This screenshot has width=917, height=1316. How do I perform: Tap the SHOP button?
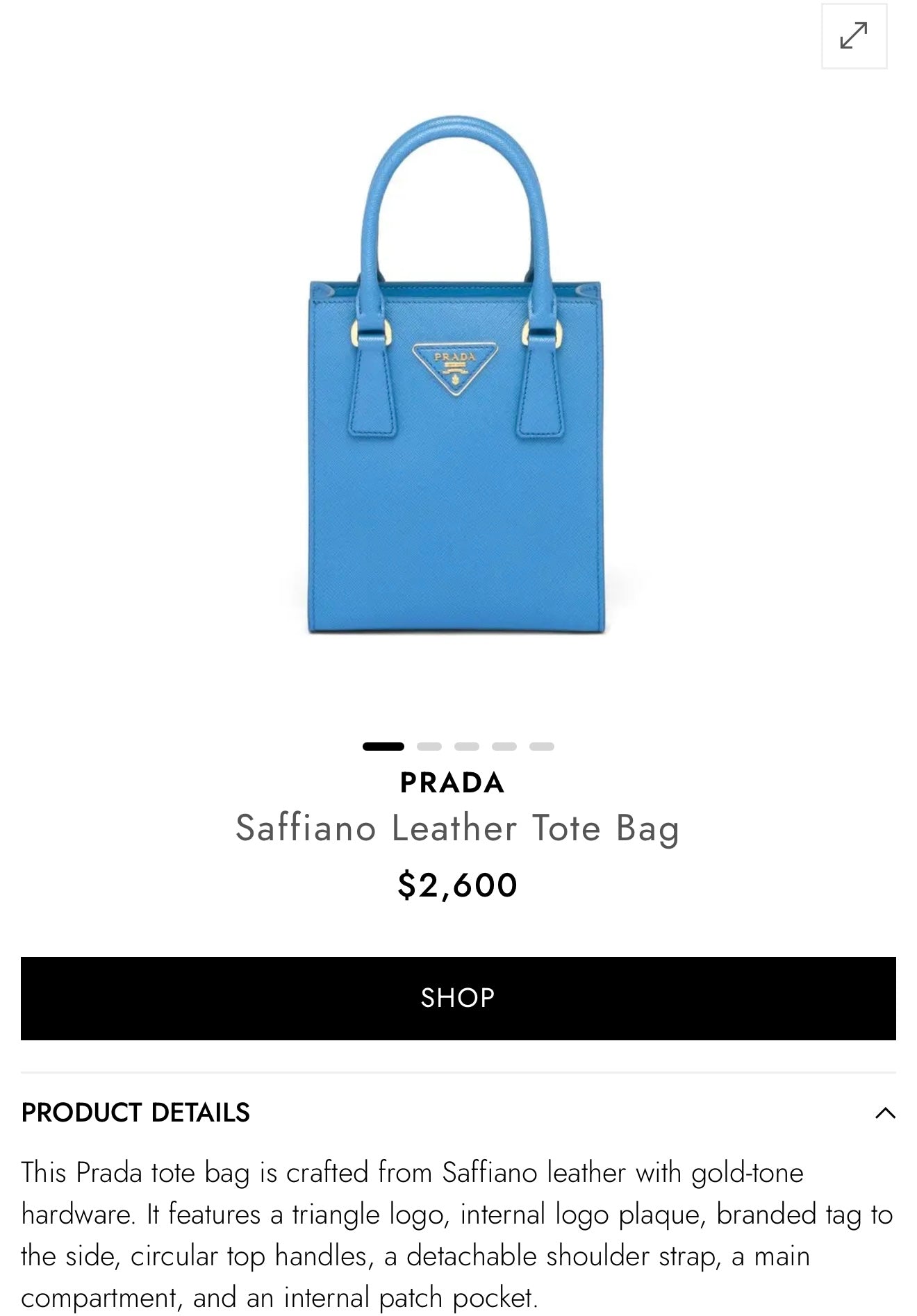pos(458,998)
